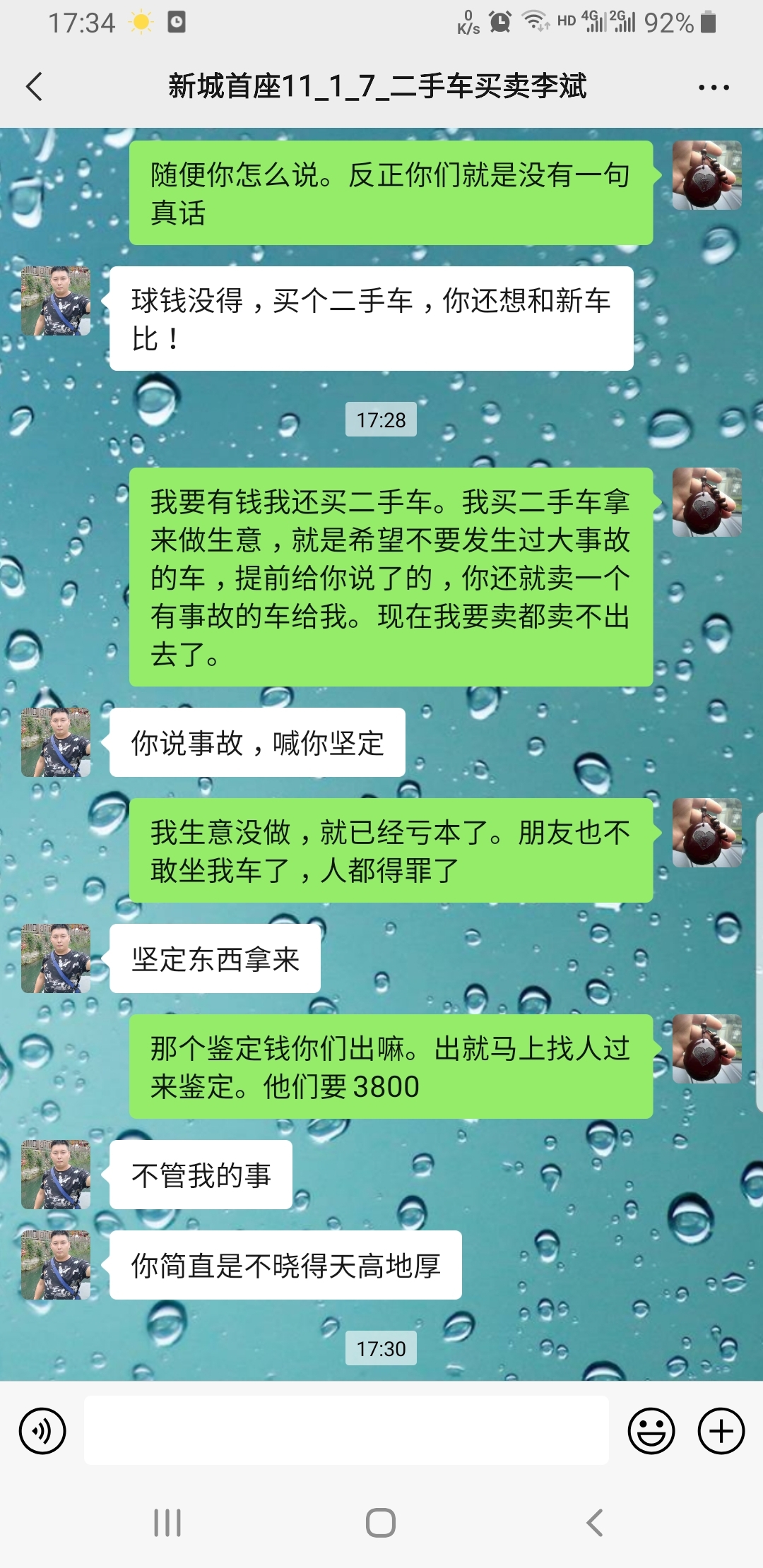Open the recent apps button
Screen dimensions: 763x1568
167,1523
